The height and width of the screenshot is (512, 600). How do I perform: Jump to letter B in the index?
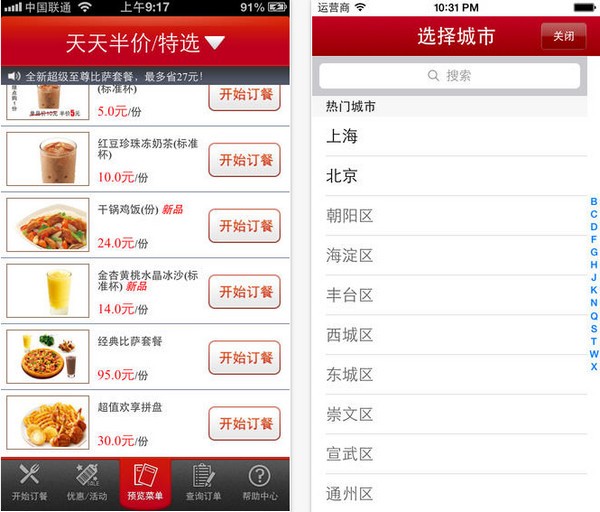pos(593,202)
